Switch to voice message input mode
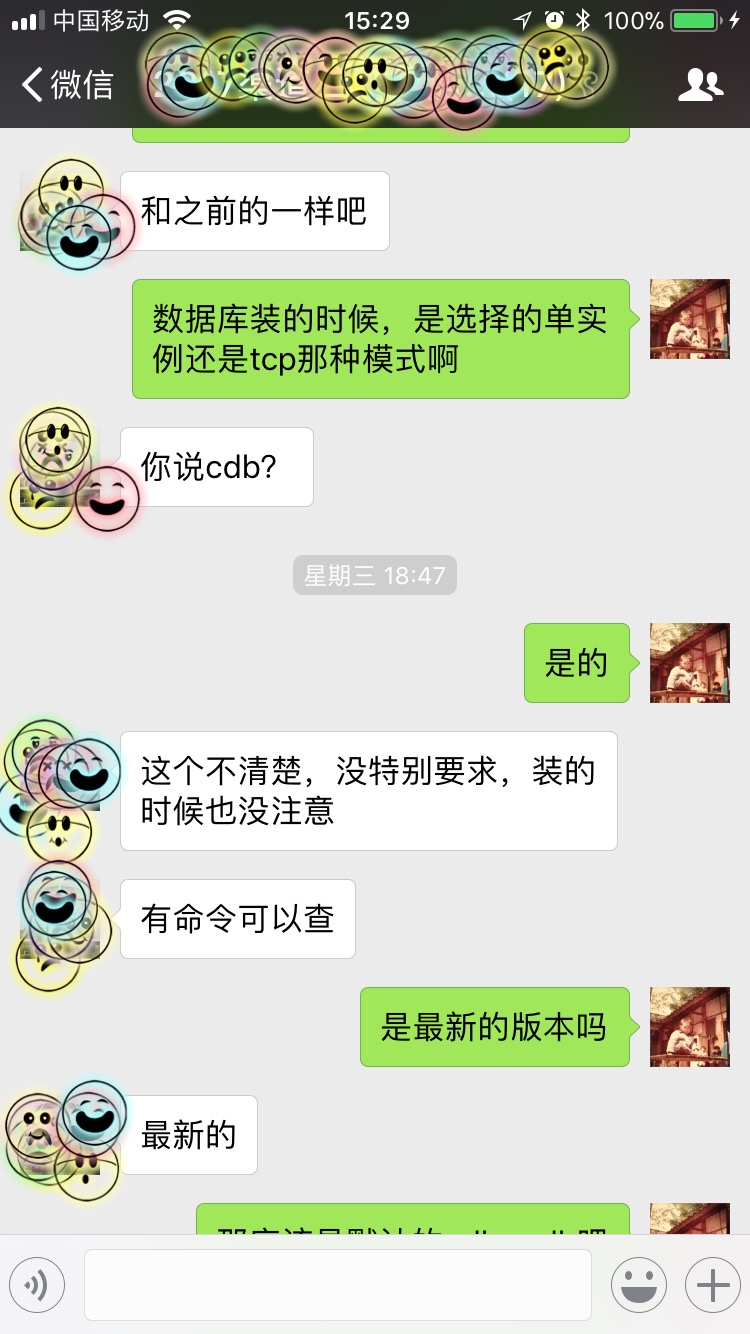Viewport: 750px width, 1334px height. (38, 1284)
